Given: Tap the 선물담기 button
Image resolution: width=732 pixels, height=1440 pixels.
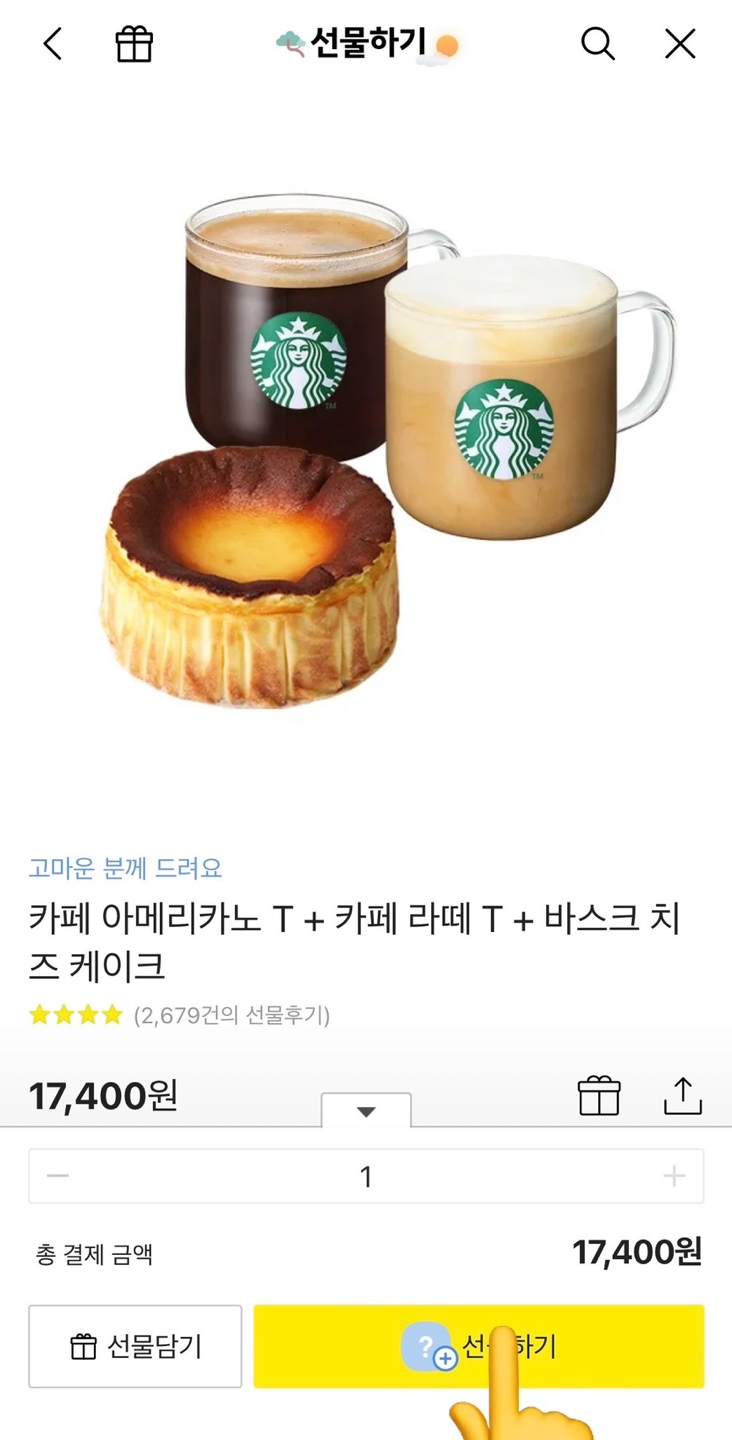Looking at the screenshot, I should (135, 1346).
